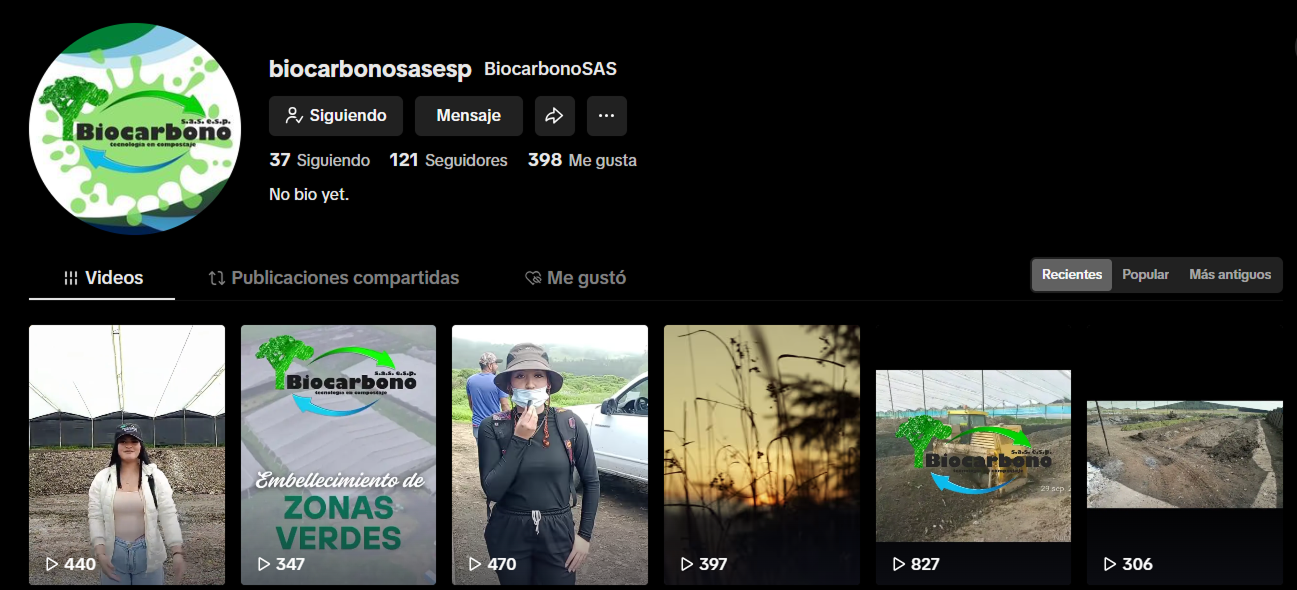View the 37 Siguiendo list
1297x590 pixels.
coord(320,160)
